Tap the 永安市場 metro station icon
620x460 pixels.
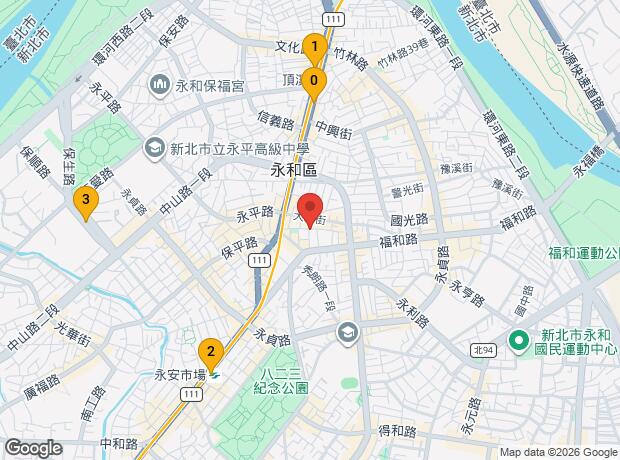[x=215, y=376]
